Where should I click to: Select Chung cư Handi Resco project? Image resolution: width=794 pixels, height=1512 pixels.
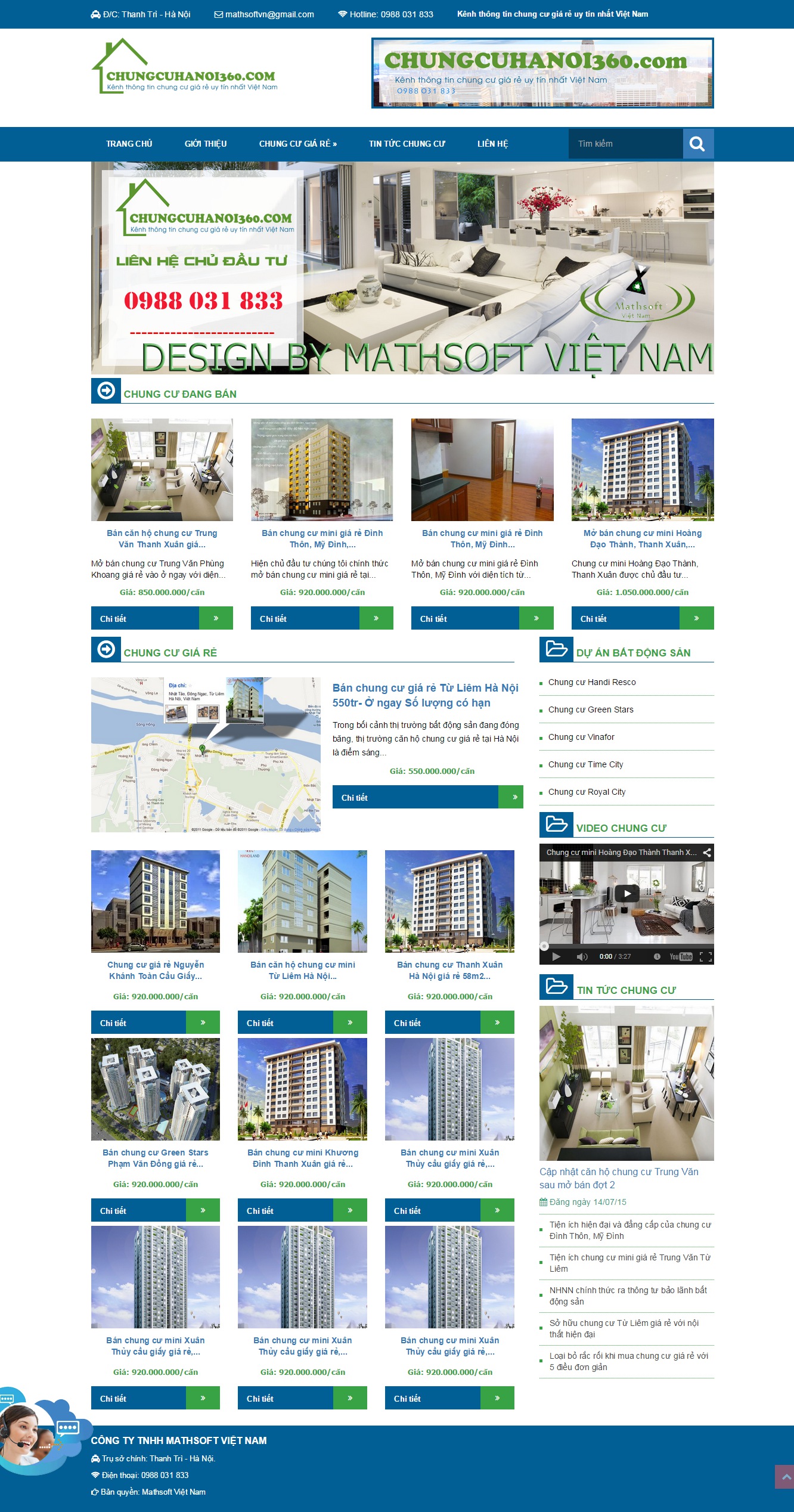click(x=592, y=682)
